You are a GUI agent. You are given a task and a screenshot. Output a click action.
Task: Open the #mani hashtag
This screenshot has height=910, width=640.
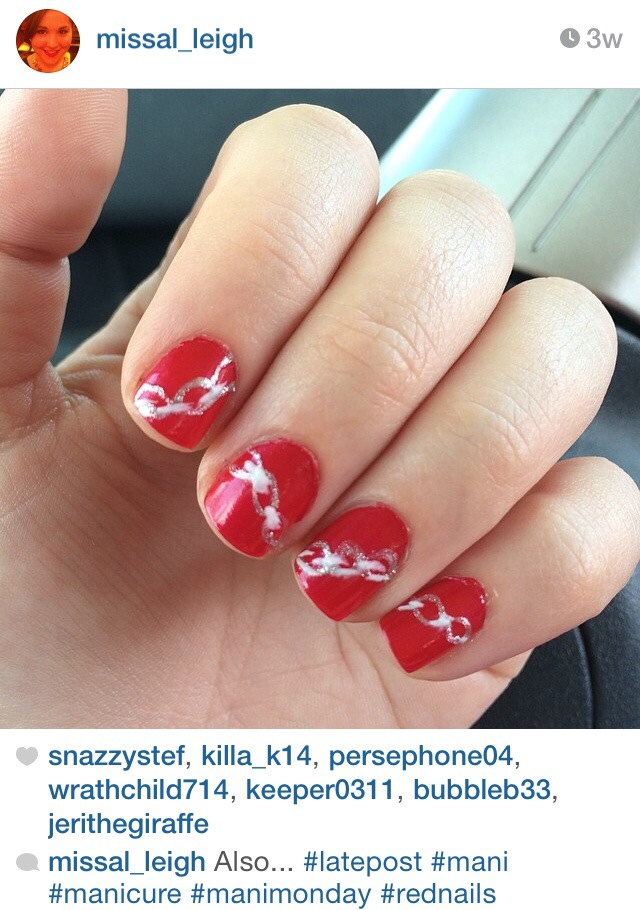coord(475,861)
